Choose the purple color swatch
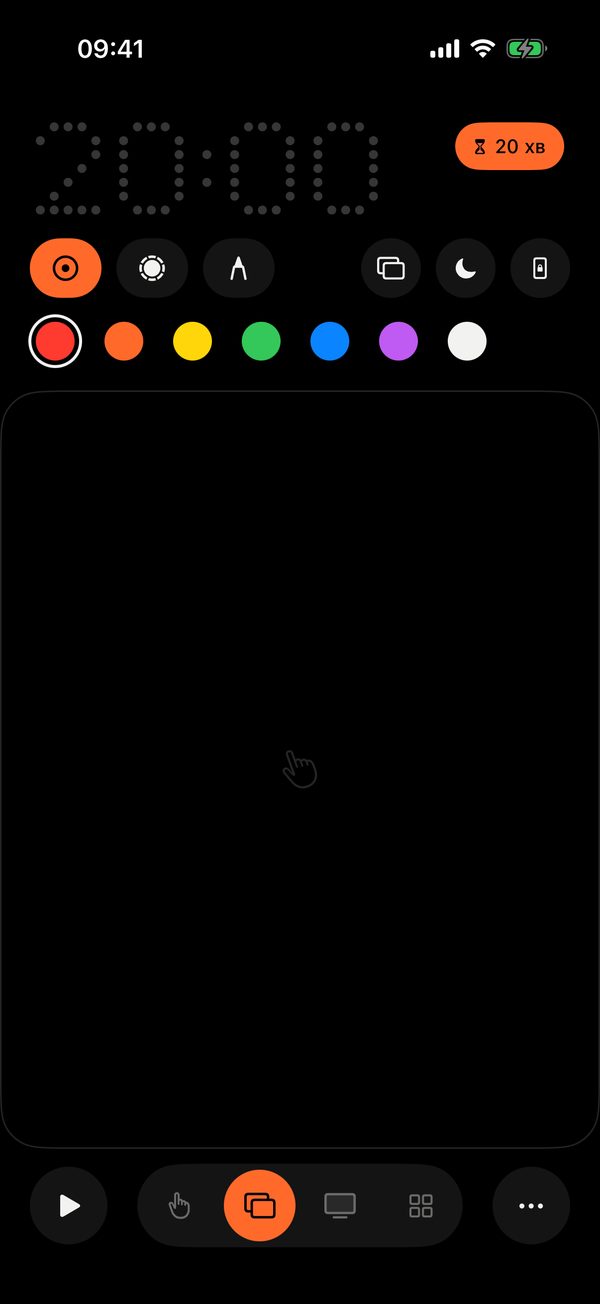The width and height of the screenshot is (600, 1304). pos(398,341)
